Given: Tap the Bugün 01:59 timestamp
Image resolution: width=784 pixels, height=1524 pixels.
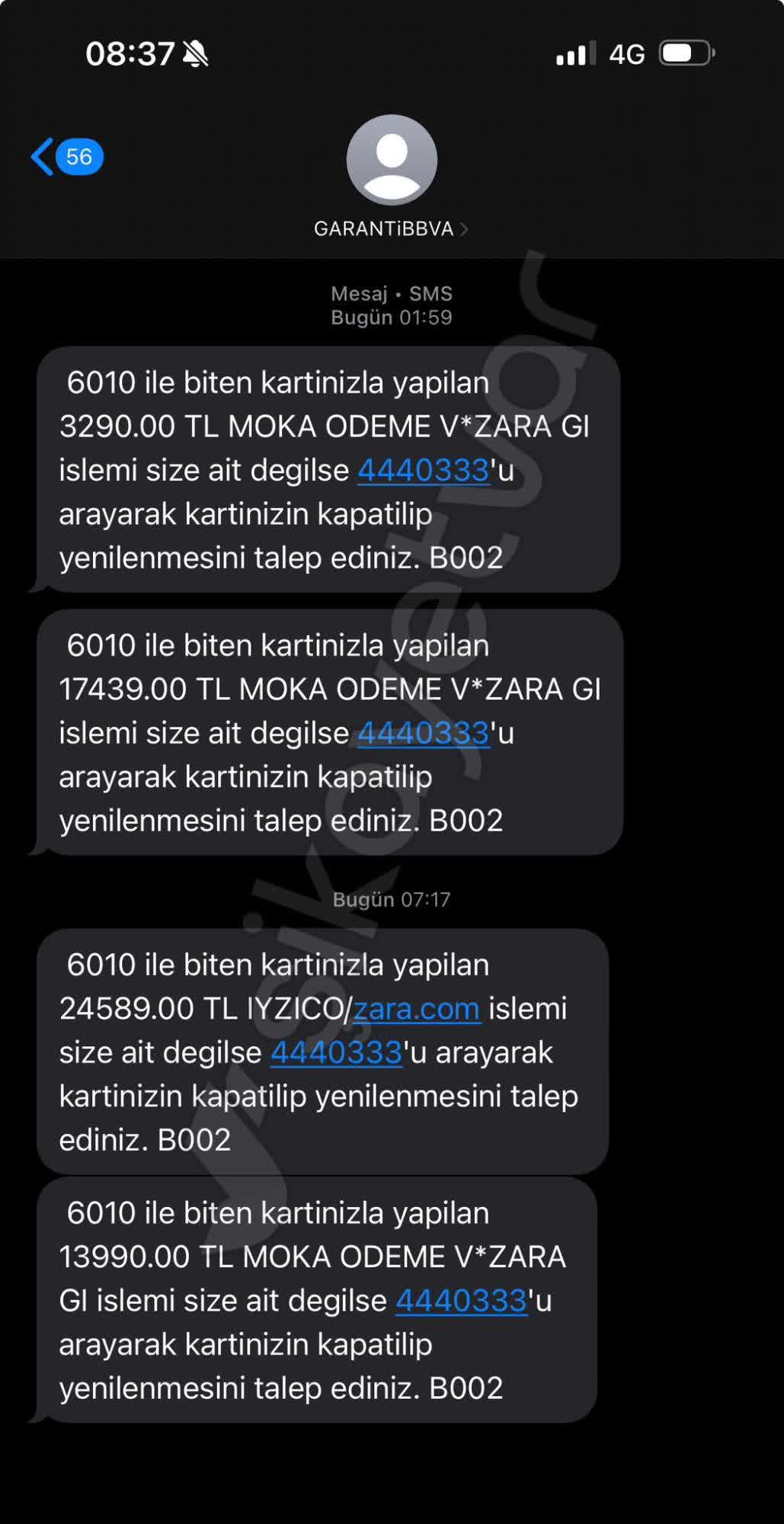Looking at the screenshot, I should click(392, 317).
